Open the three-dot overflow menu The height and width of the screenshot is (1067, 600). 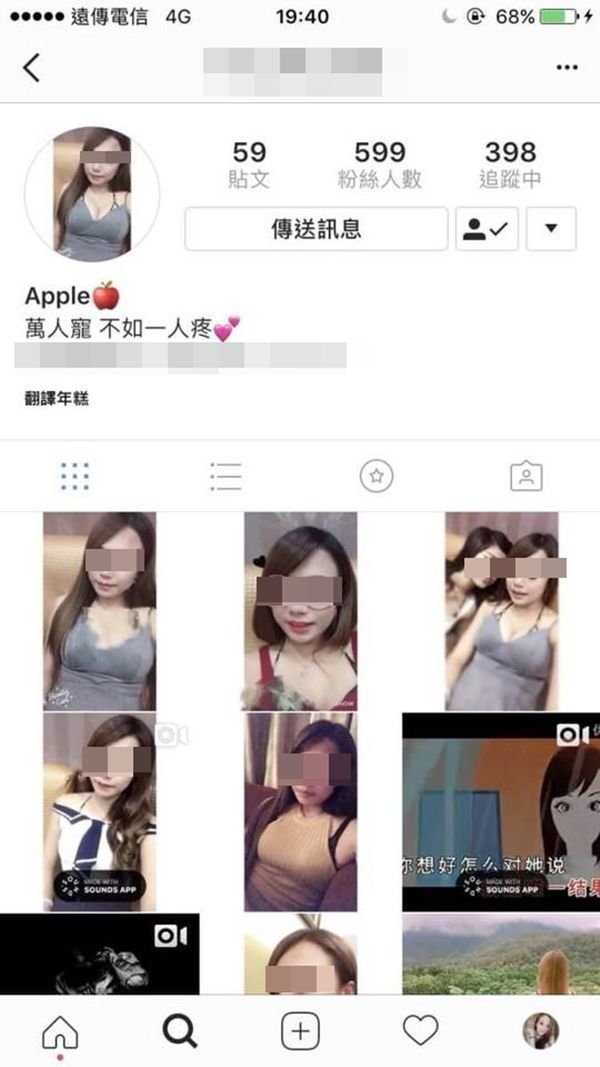point(566,68)
